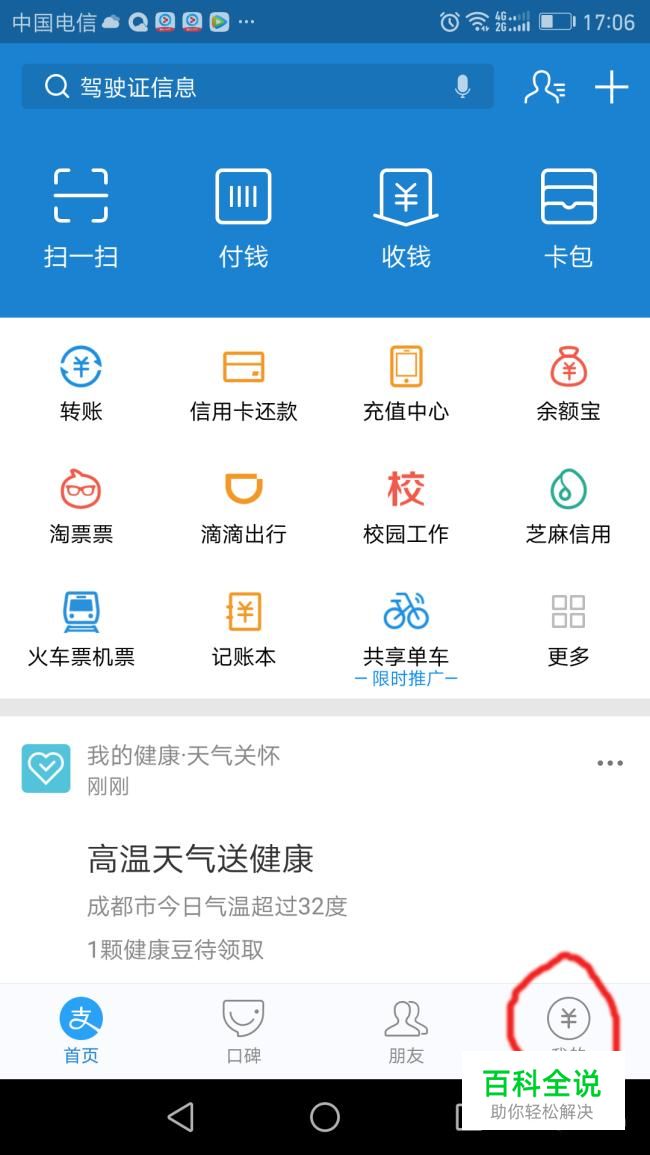Switch to the 口碑 tab
The image size is (650, 1155).
click(x=243, y=1030)
